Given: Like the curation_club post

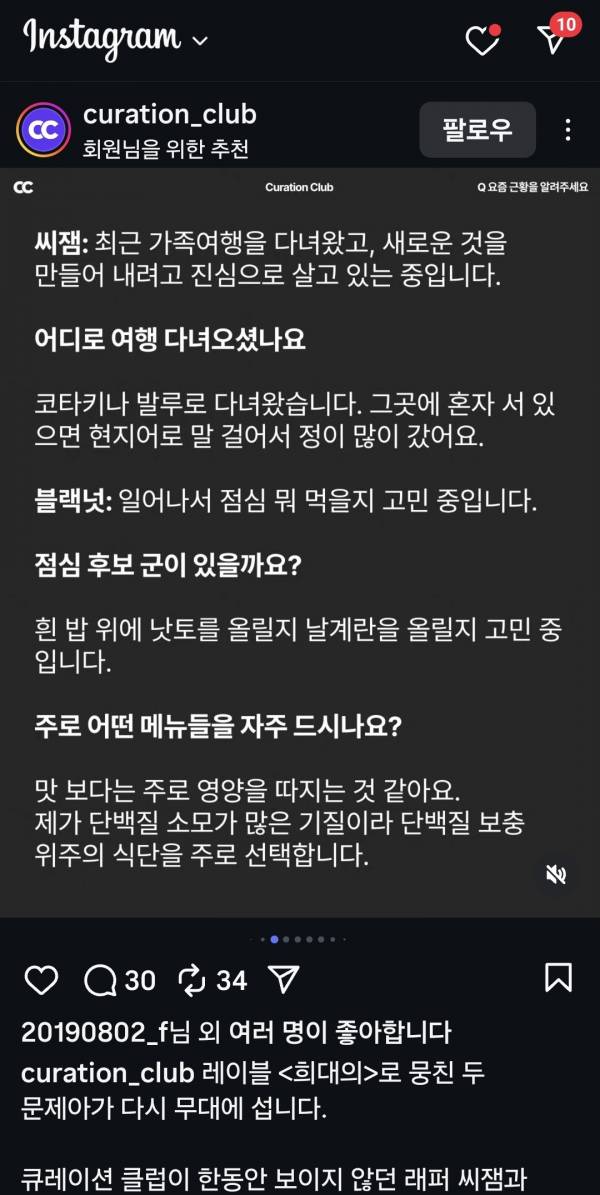Looking at the screenshot, I should [41, 980].
